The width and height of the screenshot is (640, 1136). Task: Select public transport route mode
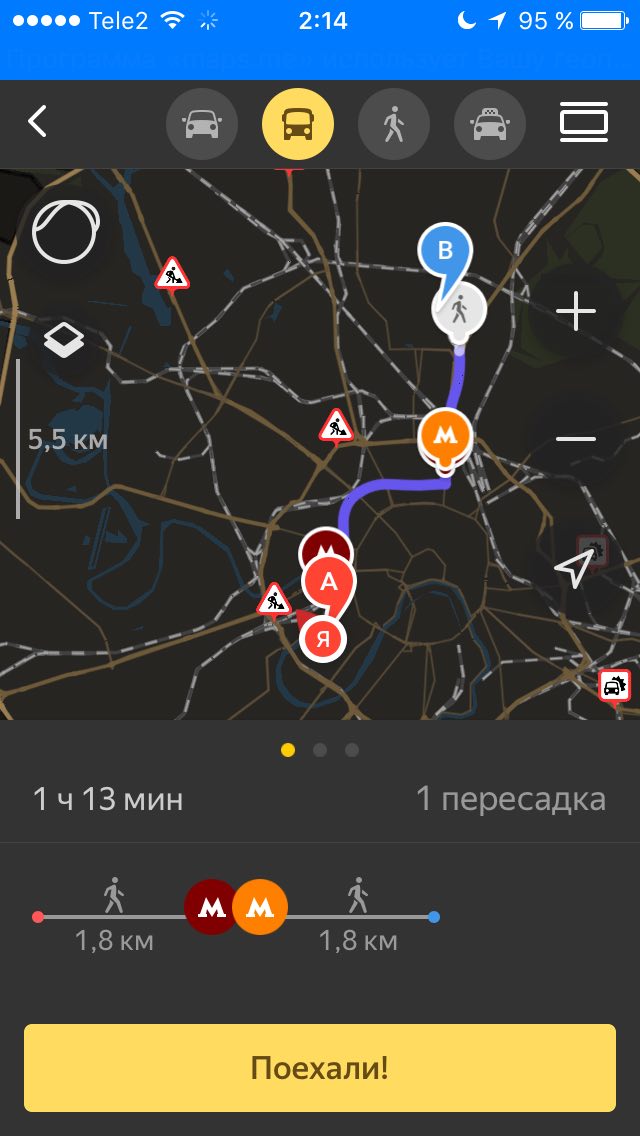pyautogui.click(x=298, y=124)
